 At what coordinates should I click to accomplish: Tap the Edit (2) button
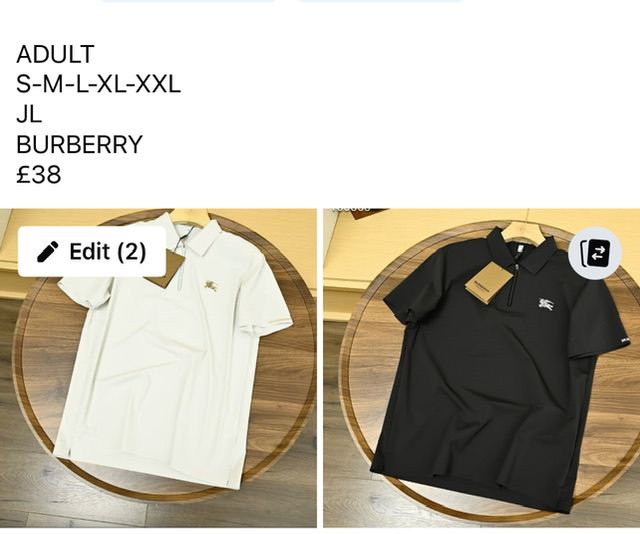[92, 252]
